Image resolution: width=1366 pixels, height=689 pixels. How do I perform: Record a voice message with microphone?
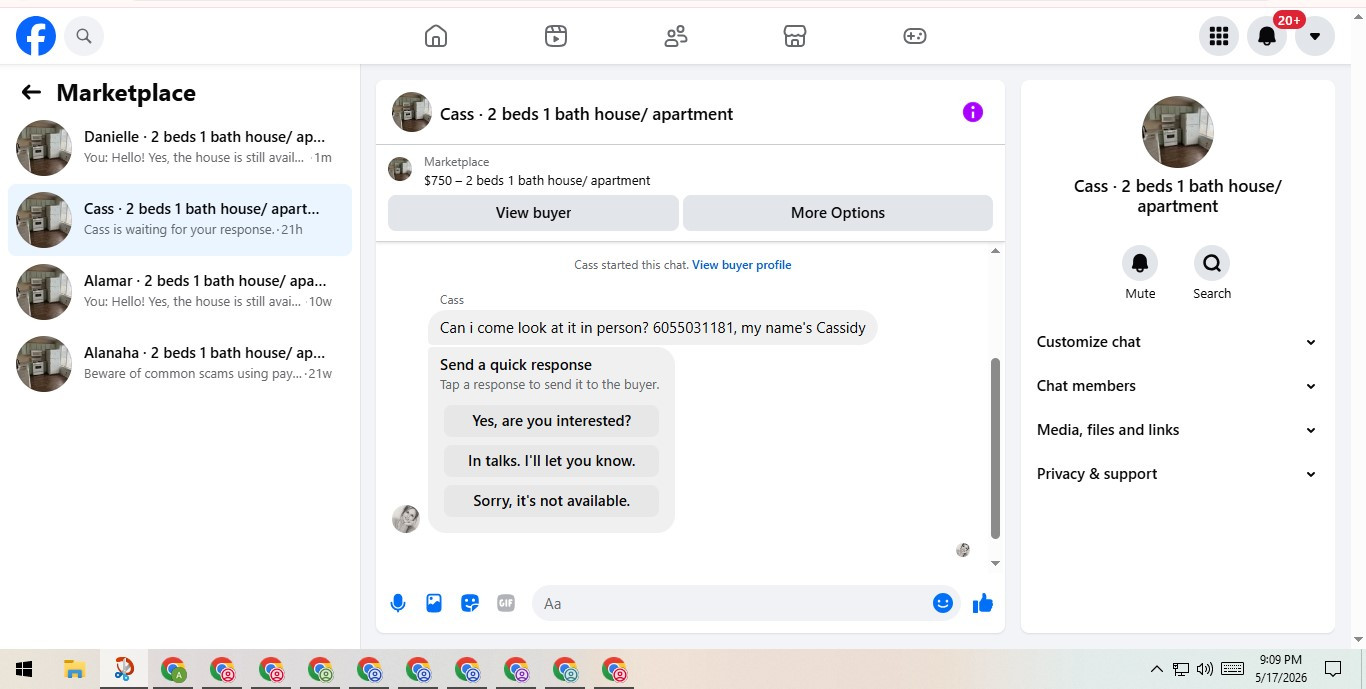tap(398, 603)
